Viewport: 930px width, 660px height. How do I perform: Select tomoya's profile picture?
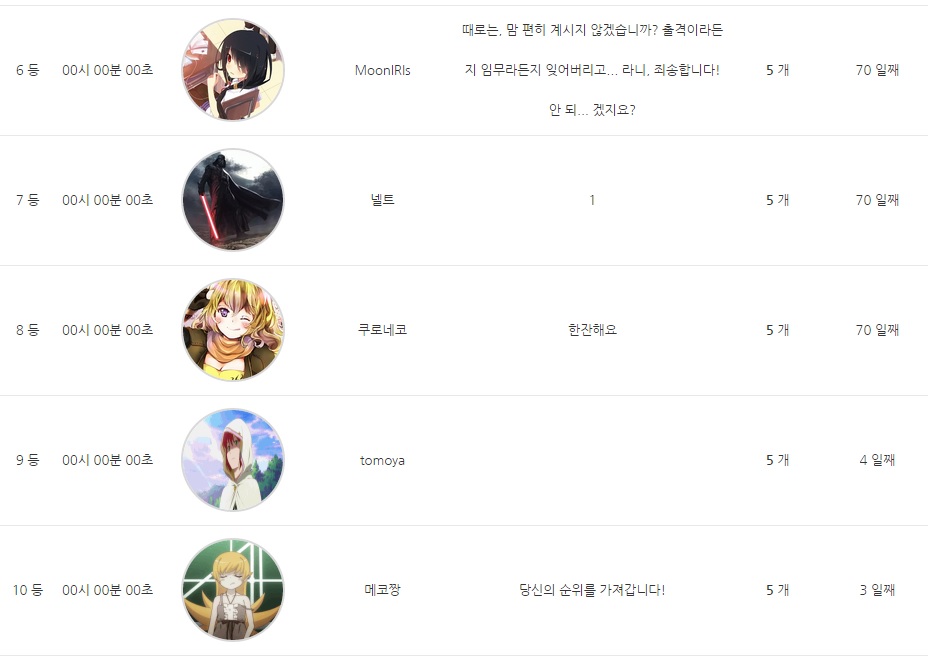coord(233,460)
